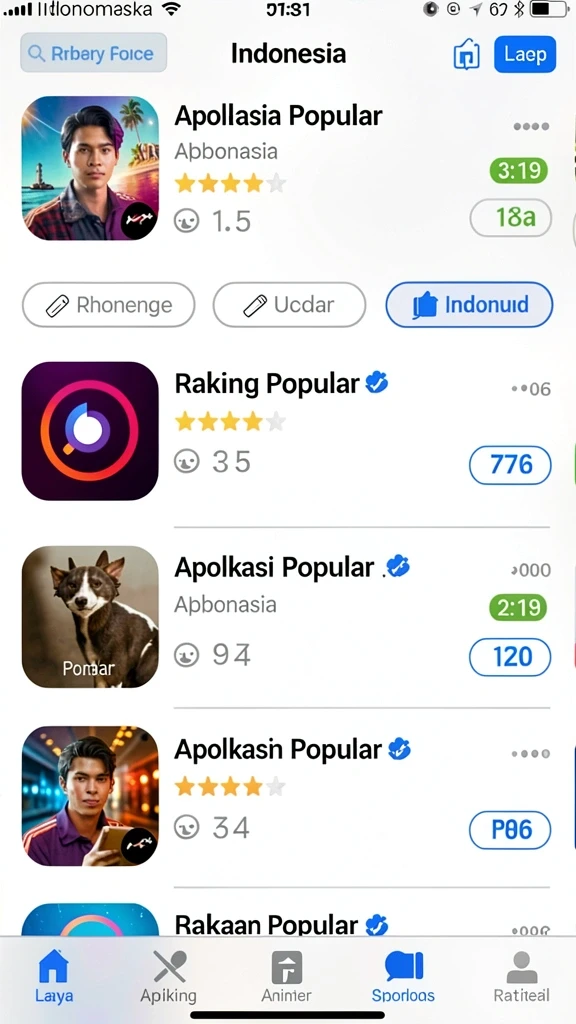Switch to the Sporloas tab
The image size is (576, 1024).
click(x=404, y=977)
